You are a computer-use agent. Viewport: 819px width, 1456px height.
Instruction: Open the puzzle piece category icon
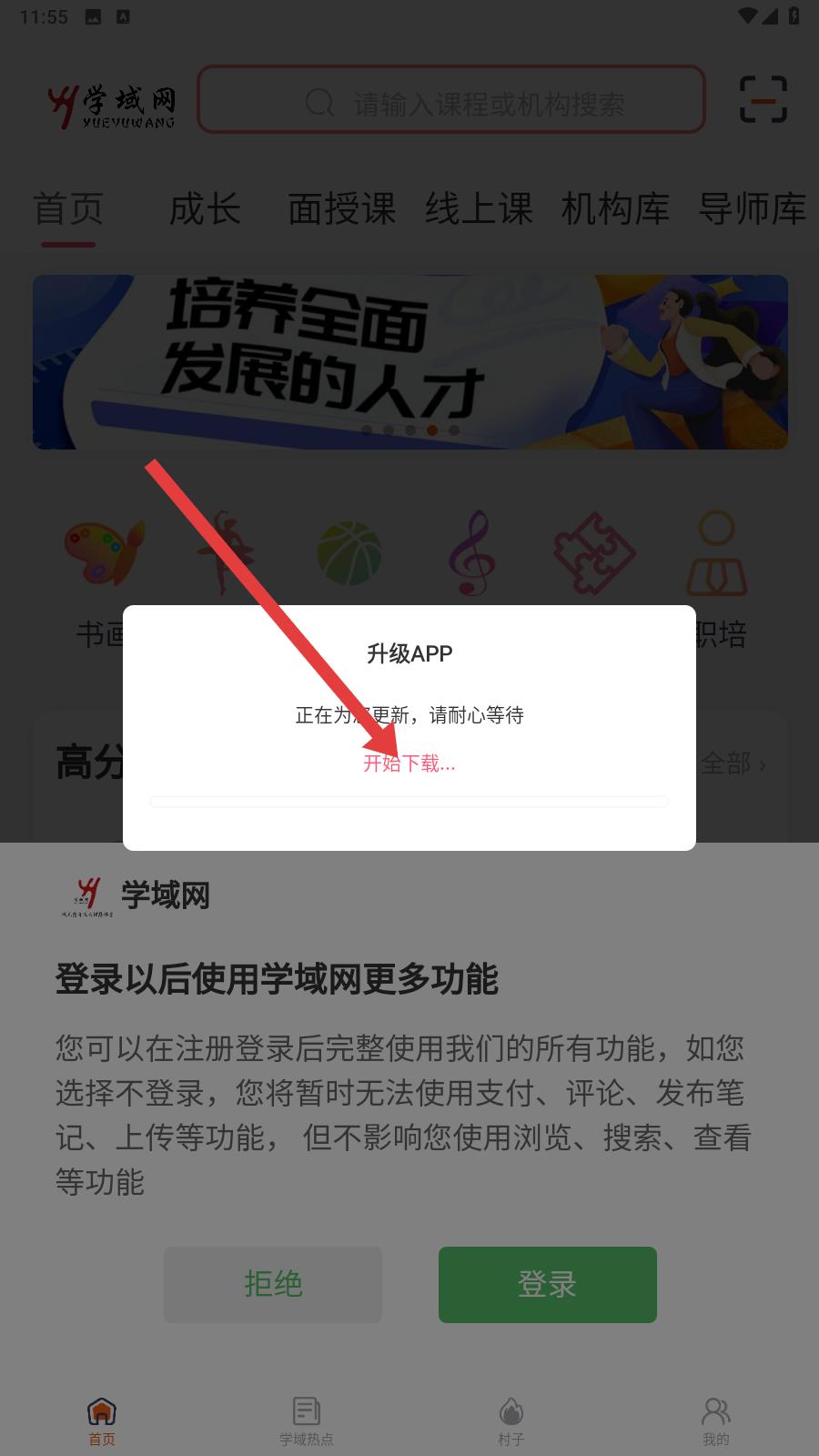595,553
